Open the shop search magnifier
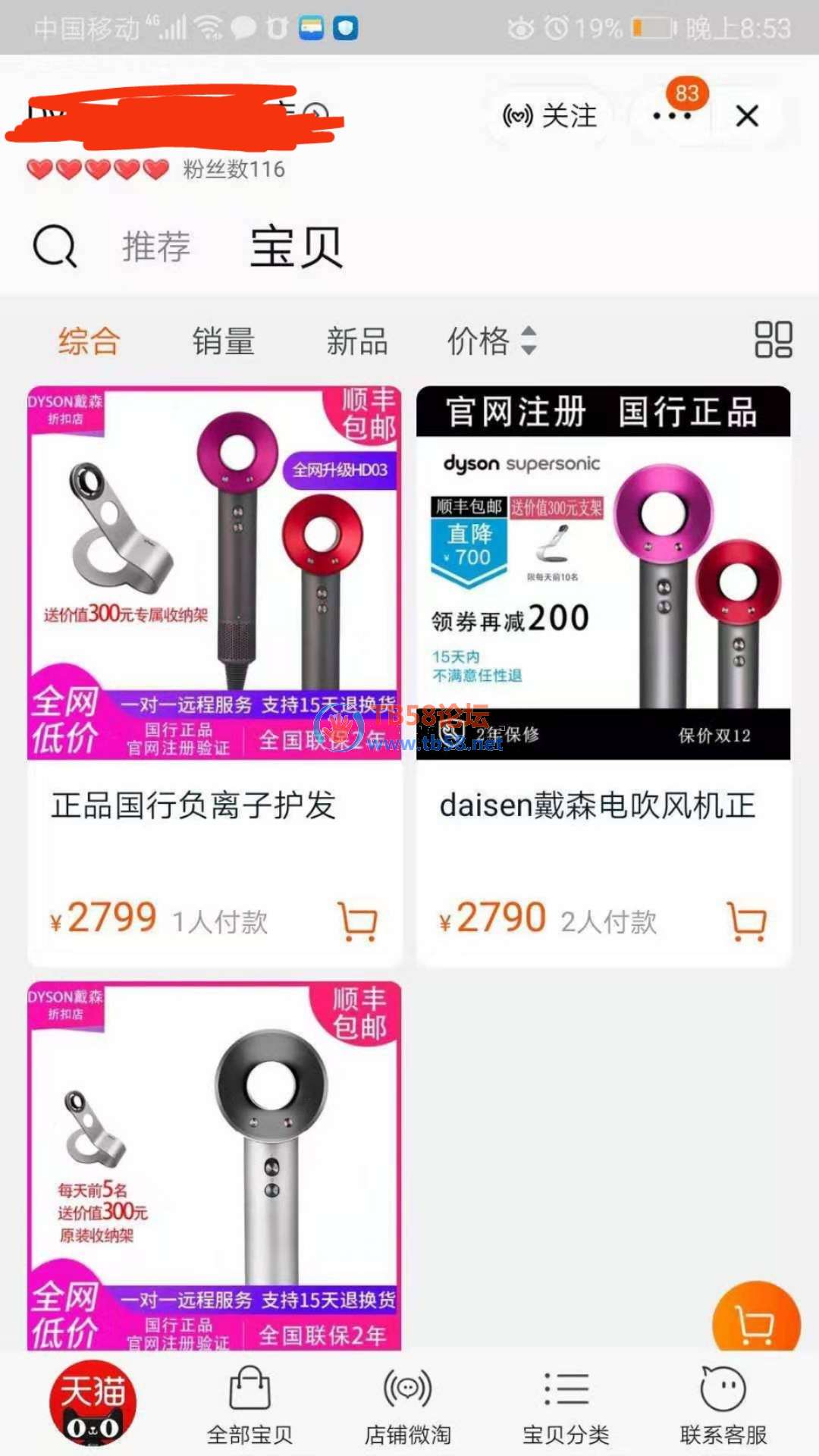The height and width of the screenshot is (1456, 819). (x=55, y=246)
